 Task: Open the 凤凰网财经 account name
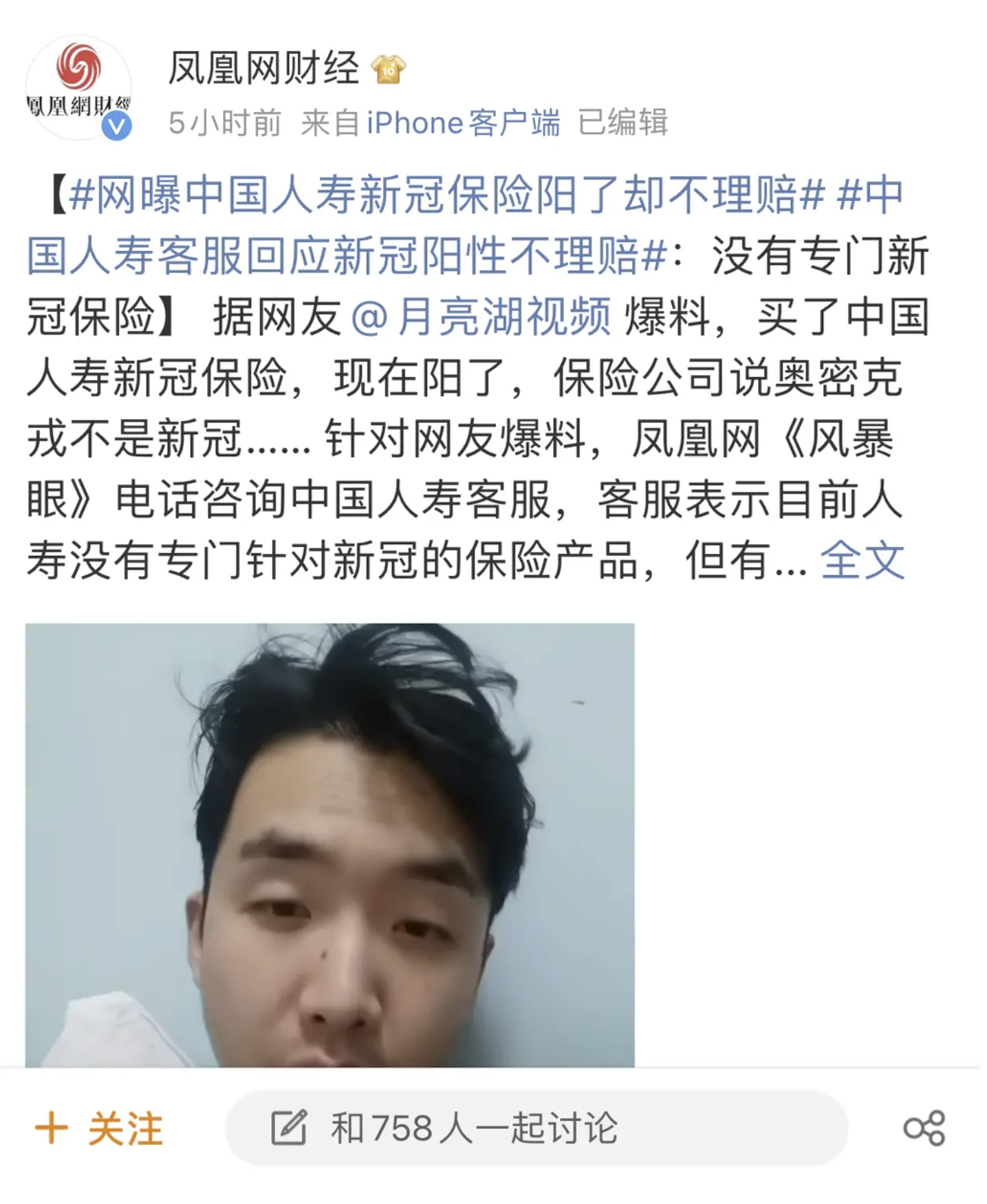263,69
